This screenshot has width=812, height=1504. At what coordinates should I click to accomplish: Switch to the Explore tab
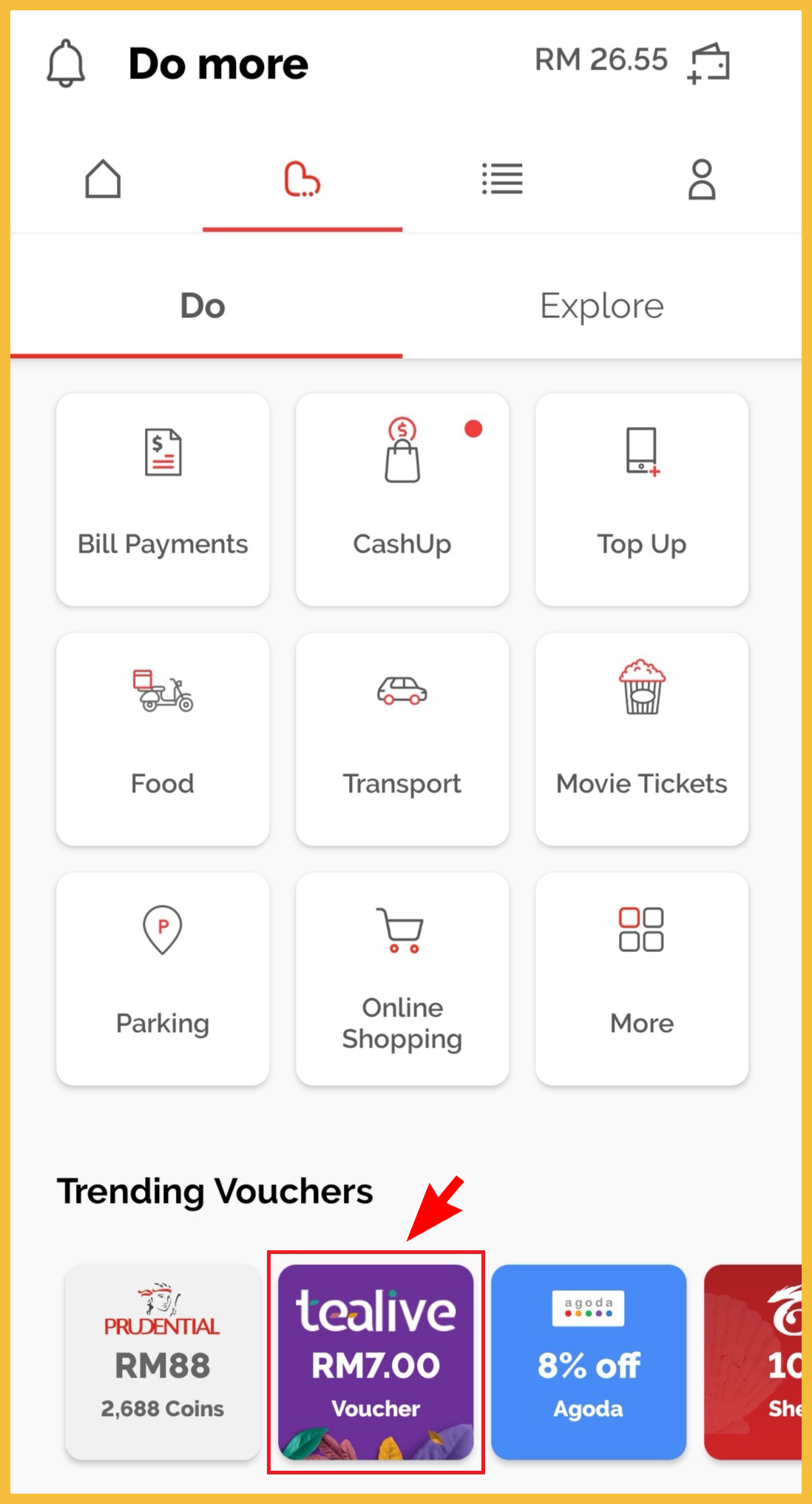(x=601, y=306)
